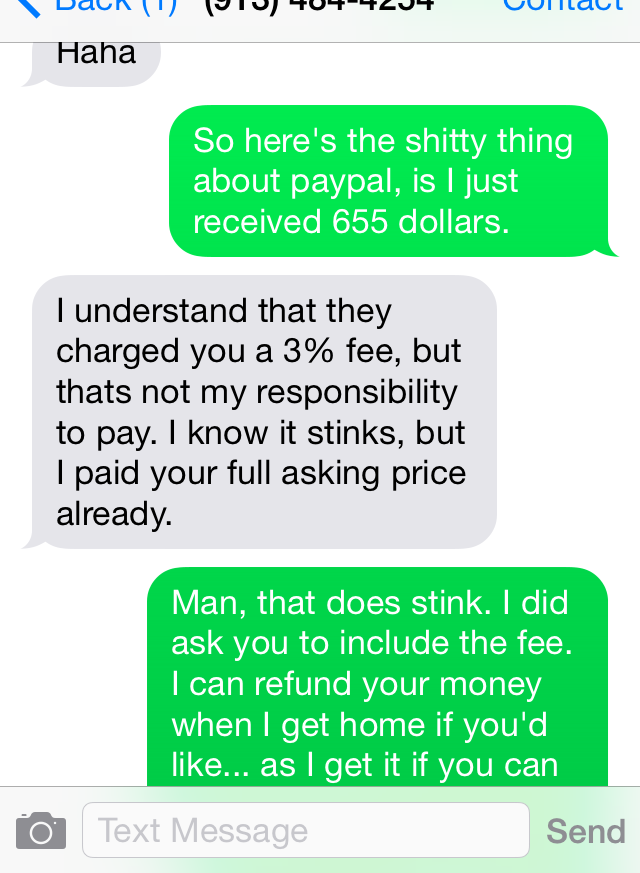Image resolution: width=640 pixels, height=873 pixels.
Task: Tap the Send button
Action: 585,831
